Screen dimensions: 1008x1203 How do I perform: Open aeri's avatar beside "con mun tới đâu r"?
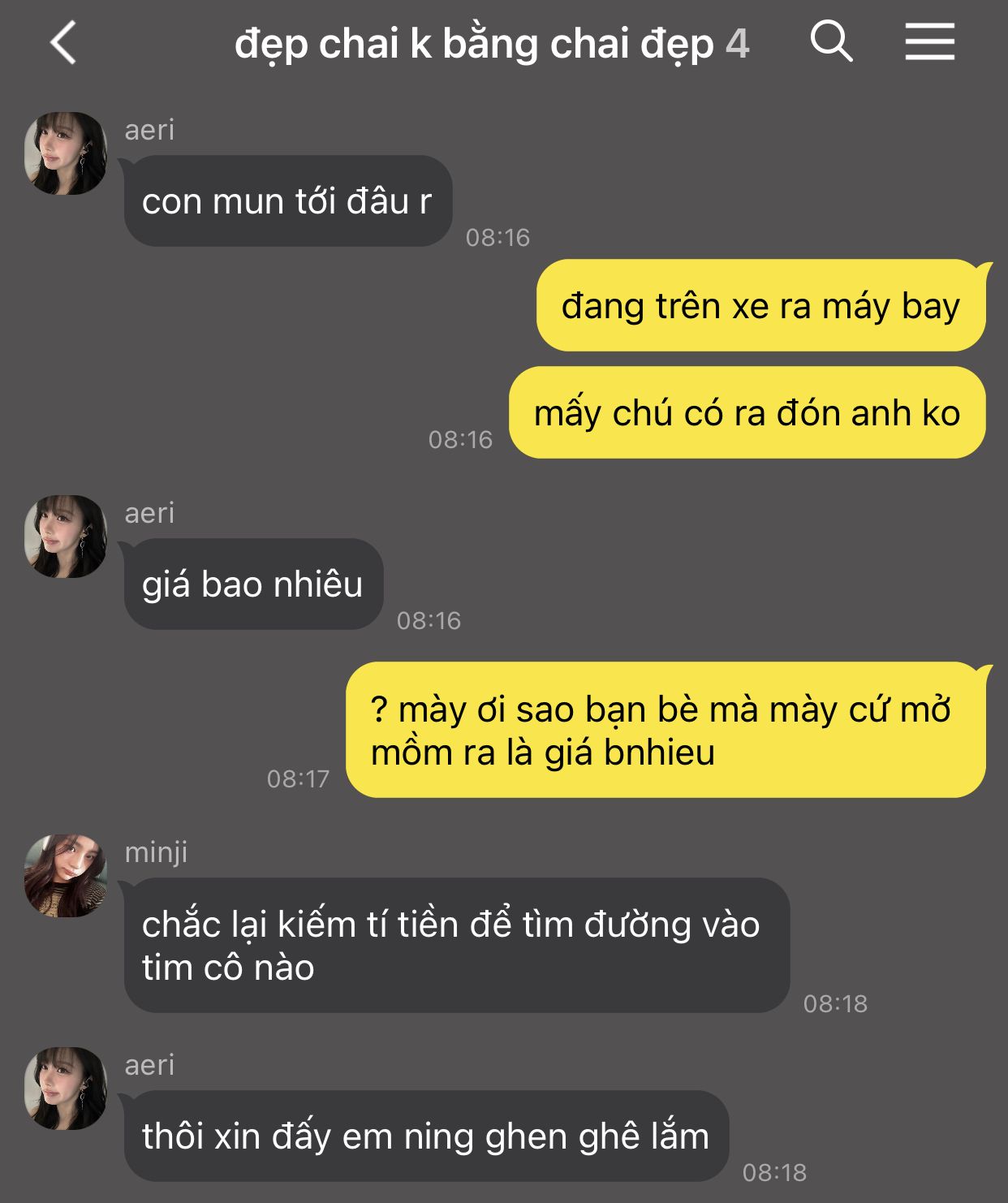point(66,153)
